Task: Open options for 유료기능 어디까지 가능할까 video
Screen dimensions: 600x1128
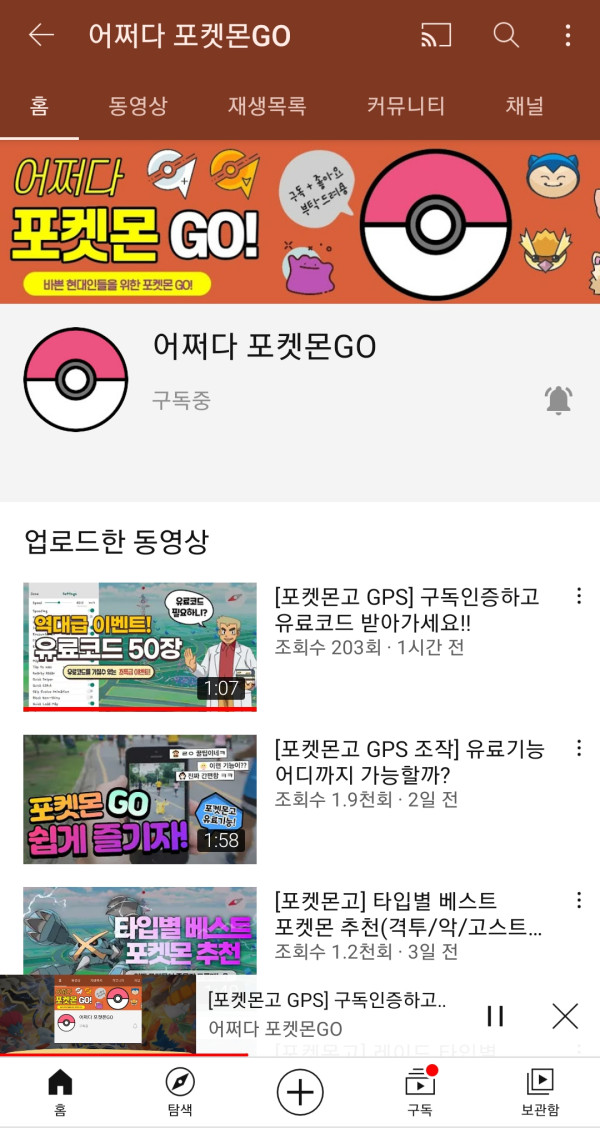Action: (578, 749)
